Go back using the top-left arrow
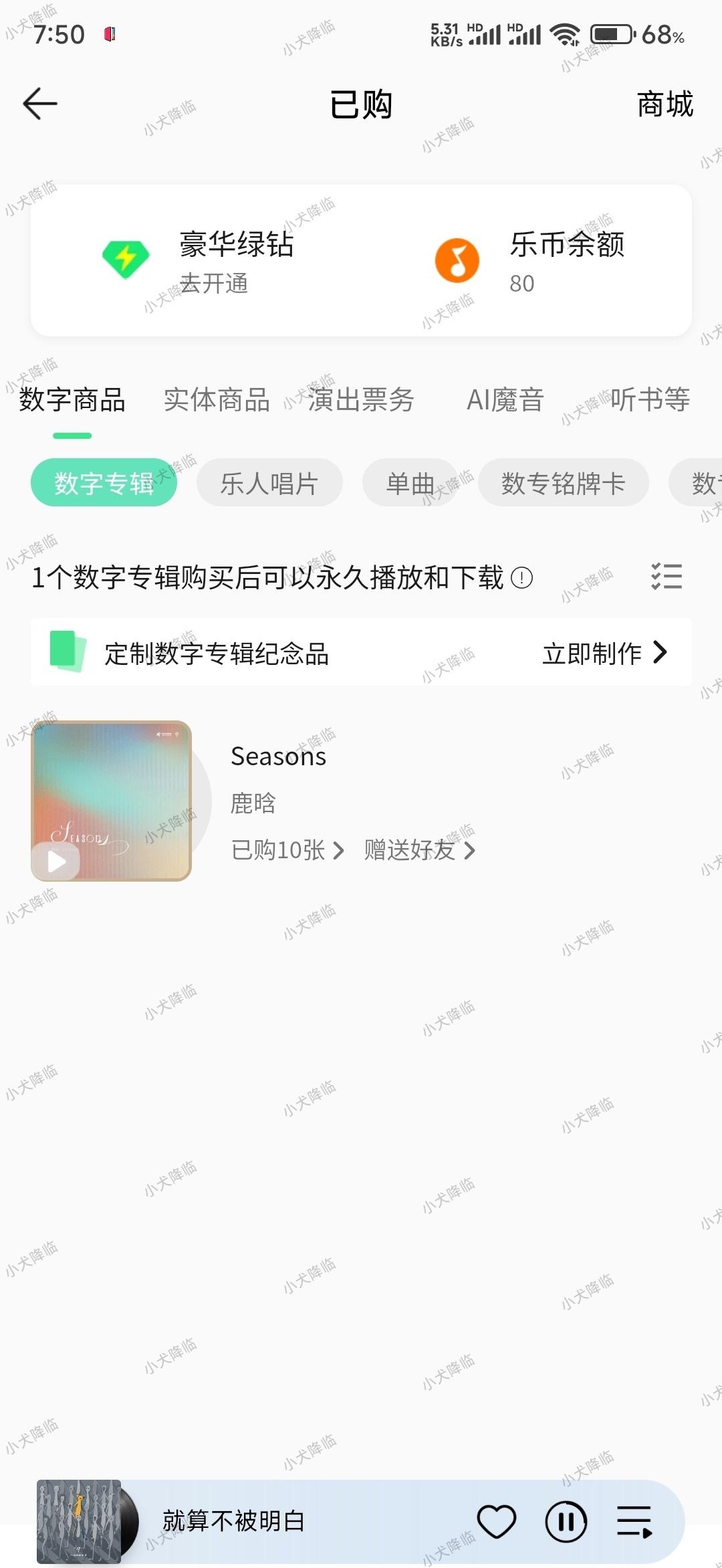The image size is (722, 1568). tap(40, 104)
